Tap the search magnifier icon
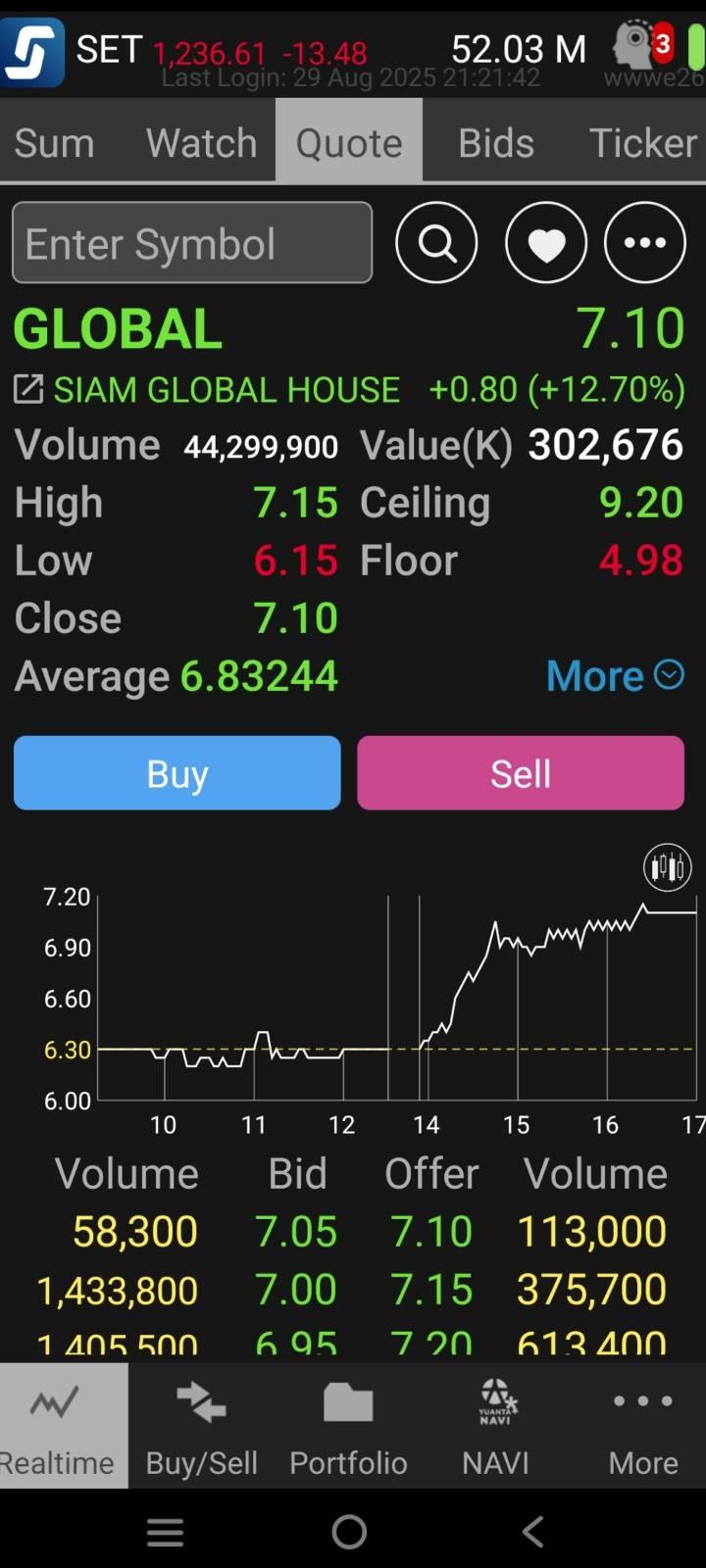The height and width of the screenshot is (1568, 706). pos(436,242)
